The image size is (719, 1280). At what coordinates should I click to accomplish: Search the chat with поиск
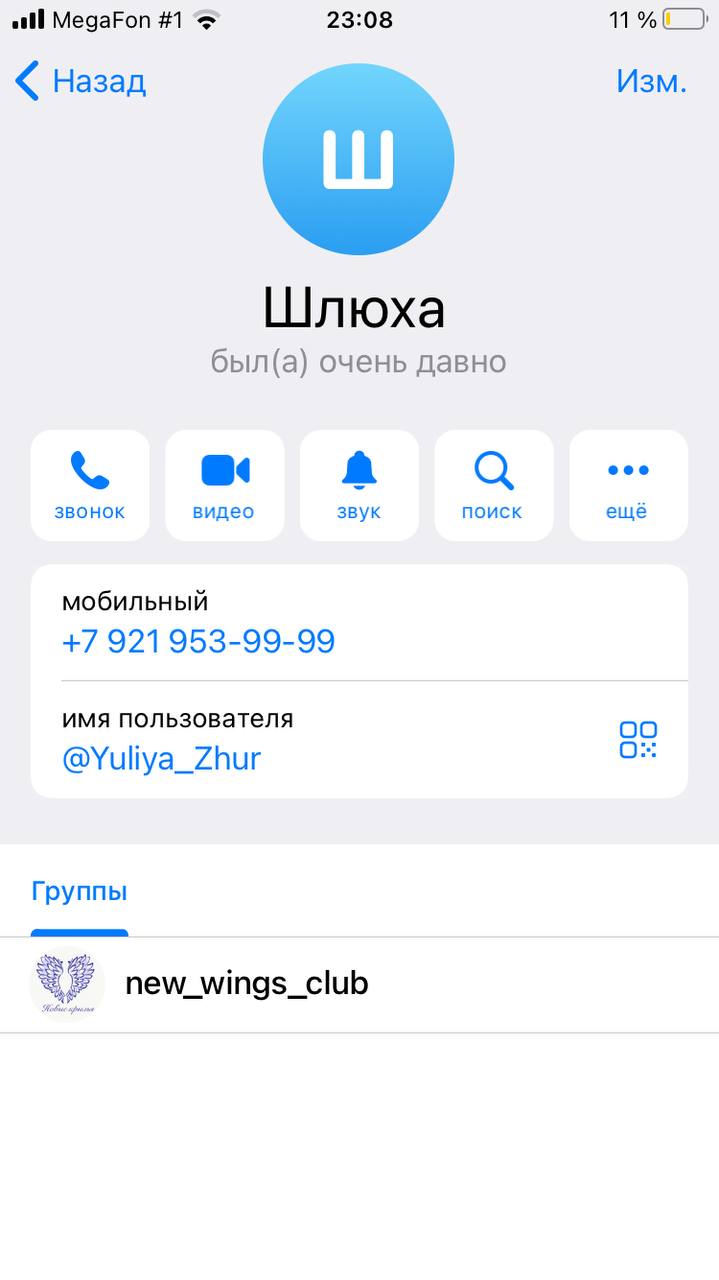[x=493, y=485]
